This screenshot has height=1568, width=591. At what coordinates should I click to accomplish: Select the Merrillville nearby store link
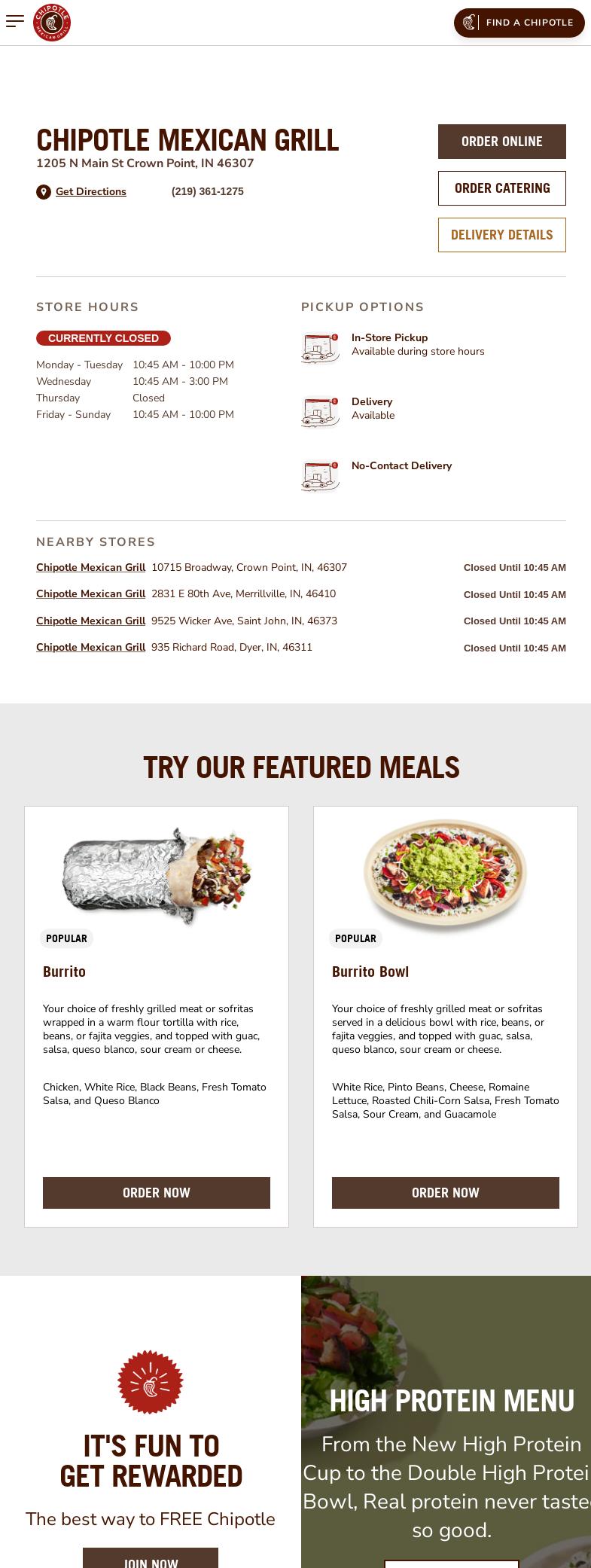(x=90, y=593)
